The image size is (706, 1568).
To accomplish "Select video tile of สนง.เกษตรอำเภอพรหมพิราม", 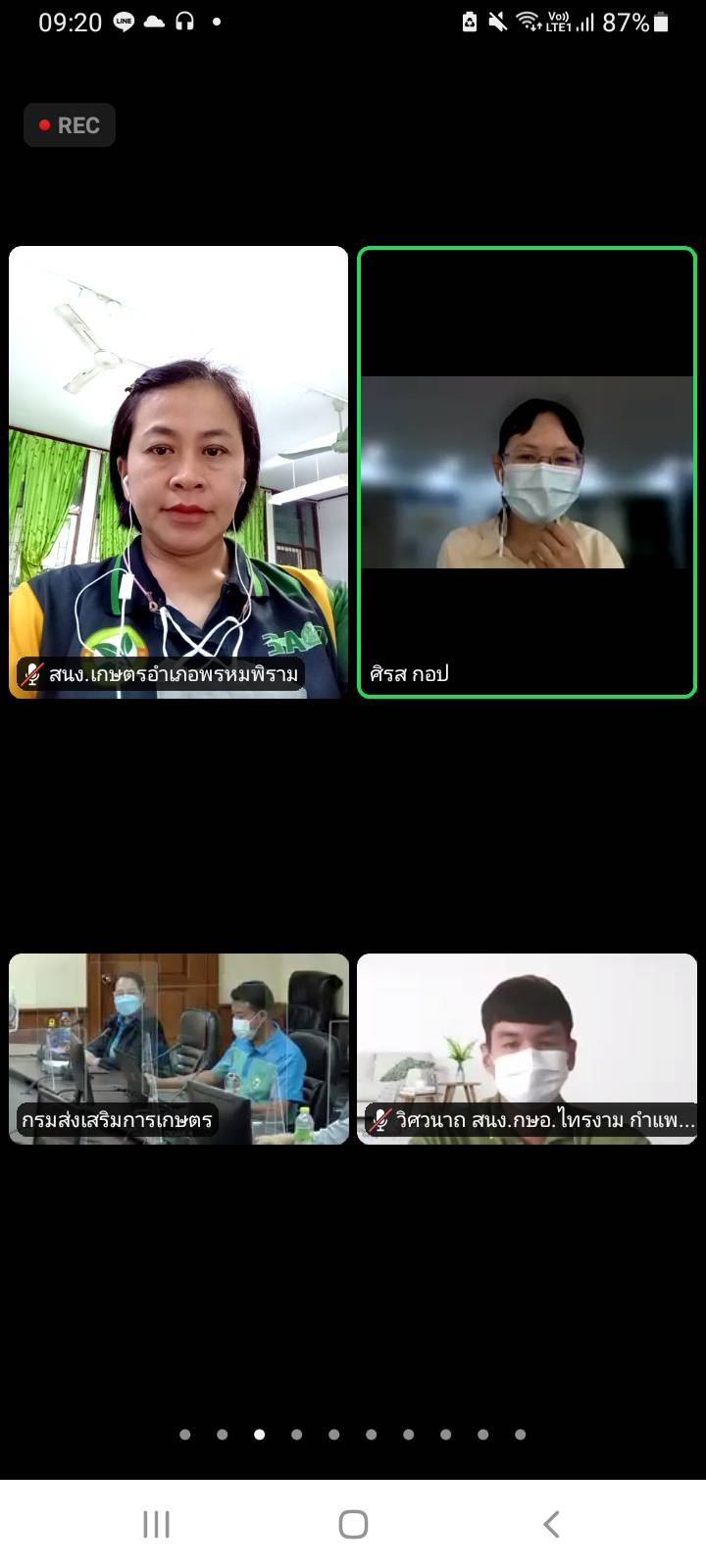I will tap(178, 471).
